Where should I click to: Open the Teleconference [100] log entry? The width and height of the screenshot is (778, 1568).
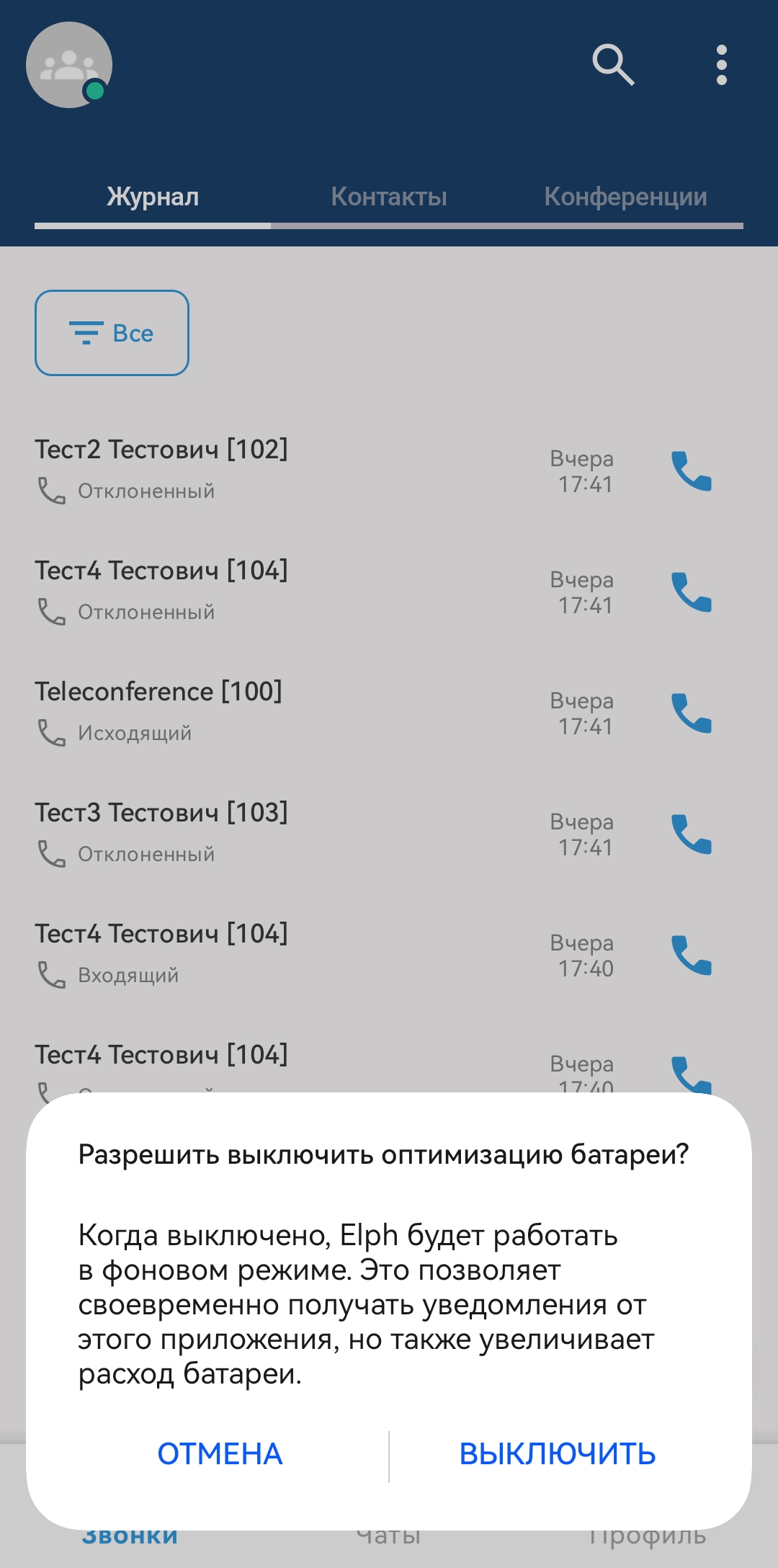point(252,711)
